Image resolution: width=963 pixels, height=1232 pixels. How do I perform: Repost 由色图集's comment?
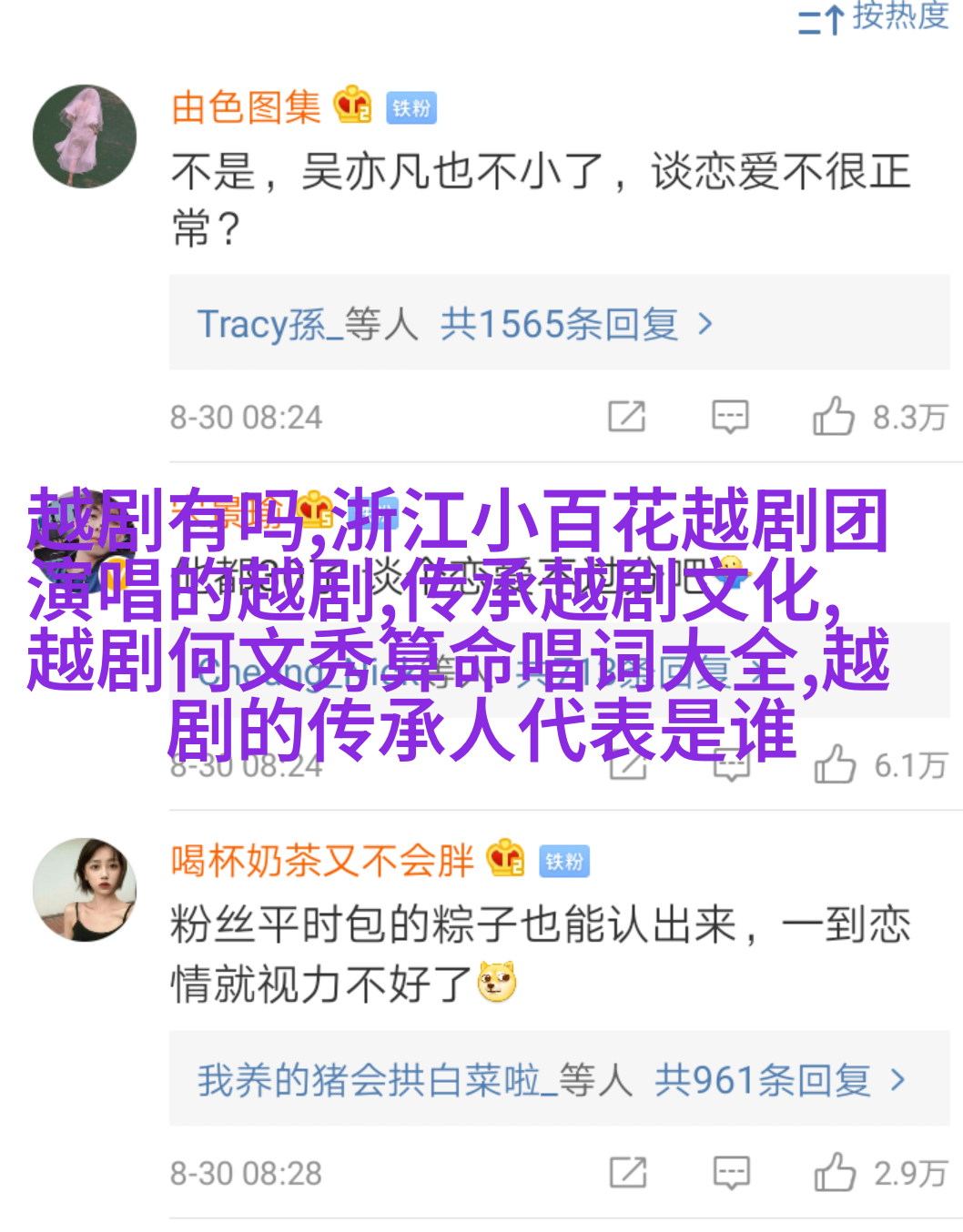pyautogui.click(x=626, y=417)
